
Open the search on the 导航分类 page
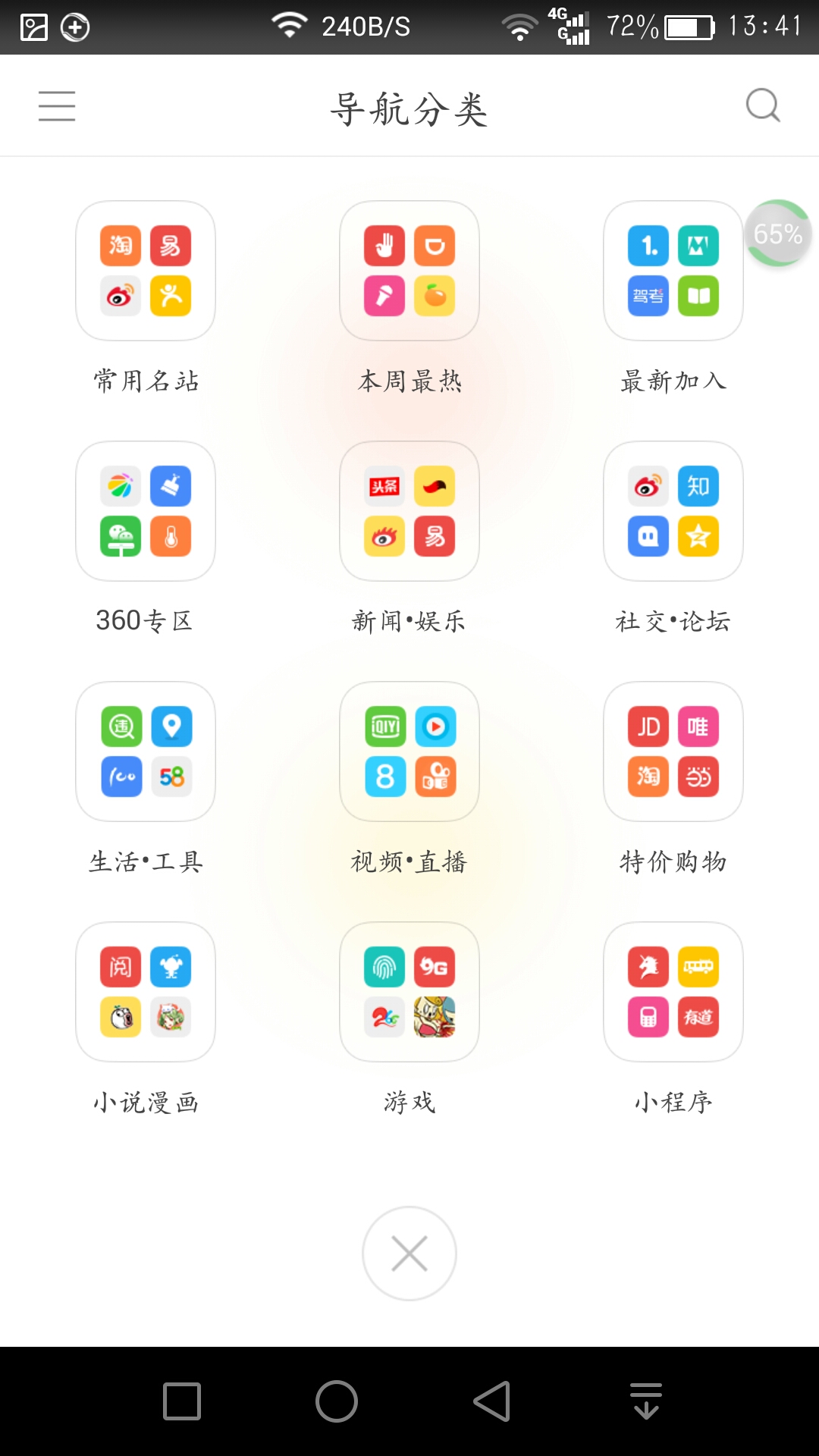[763, 105]
